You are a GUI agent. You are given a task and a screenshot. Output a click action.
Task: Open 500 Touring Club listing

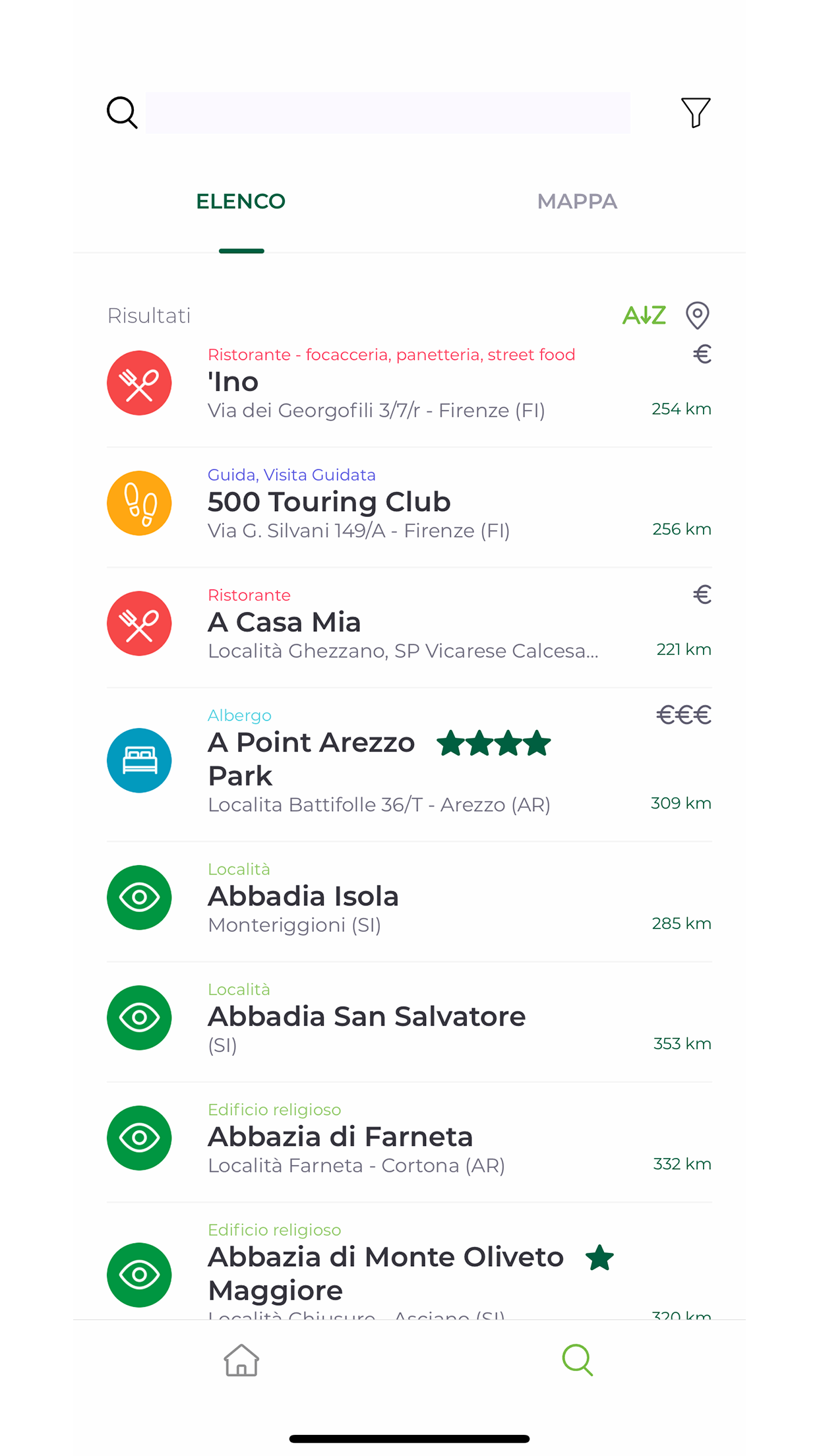[x=409, y=503]
